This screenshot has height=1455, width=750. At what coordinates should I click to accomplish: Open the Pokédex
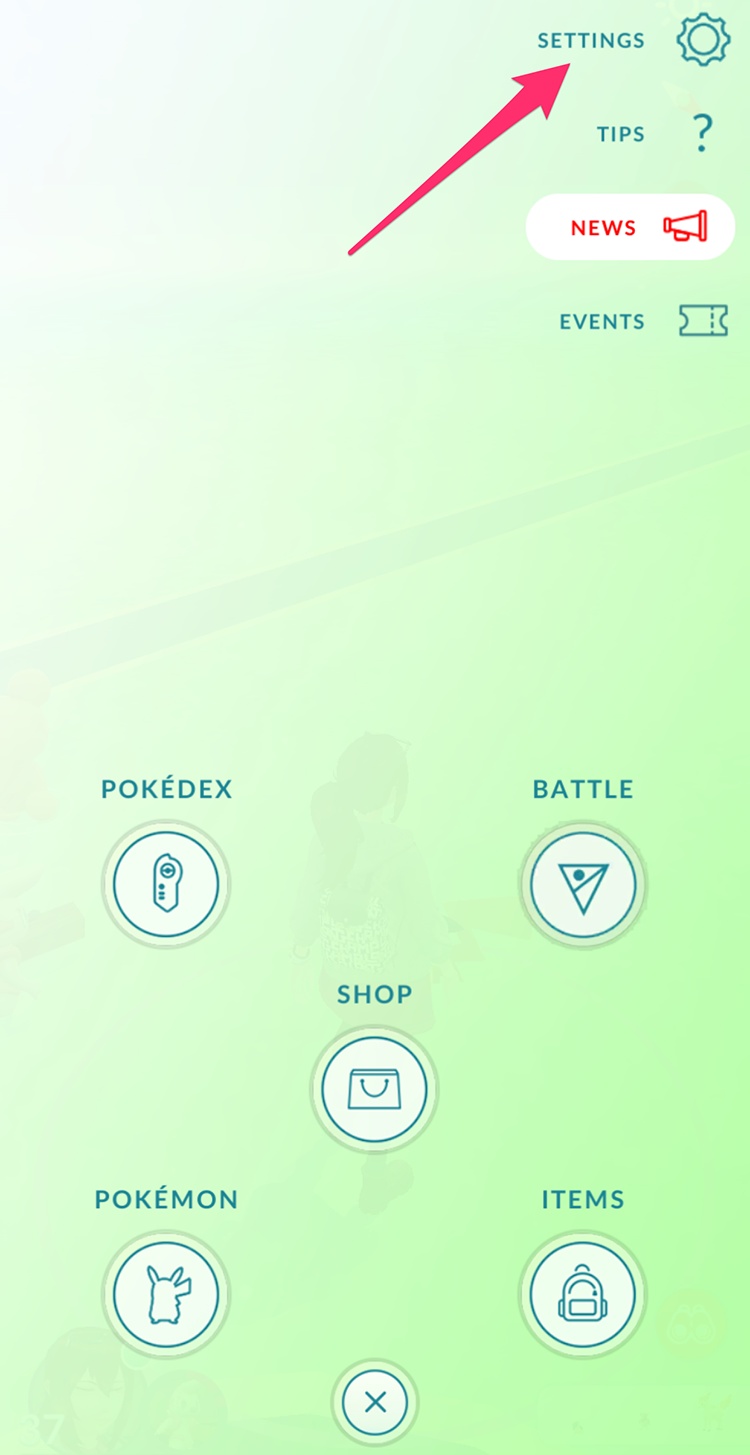[x=166, y=884]
